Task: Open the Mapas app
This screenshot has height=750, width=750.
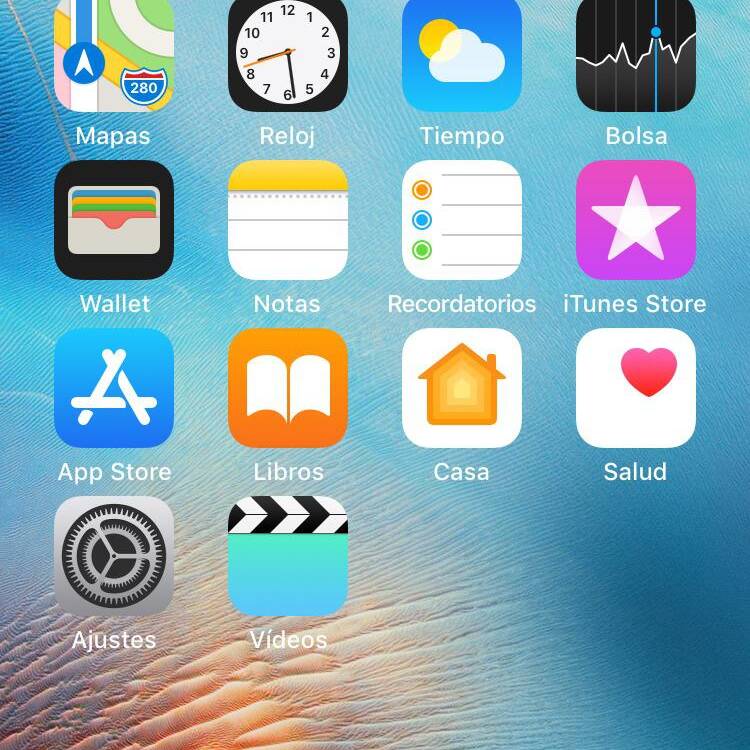Action: click(x=114, y=55)
